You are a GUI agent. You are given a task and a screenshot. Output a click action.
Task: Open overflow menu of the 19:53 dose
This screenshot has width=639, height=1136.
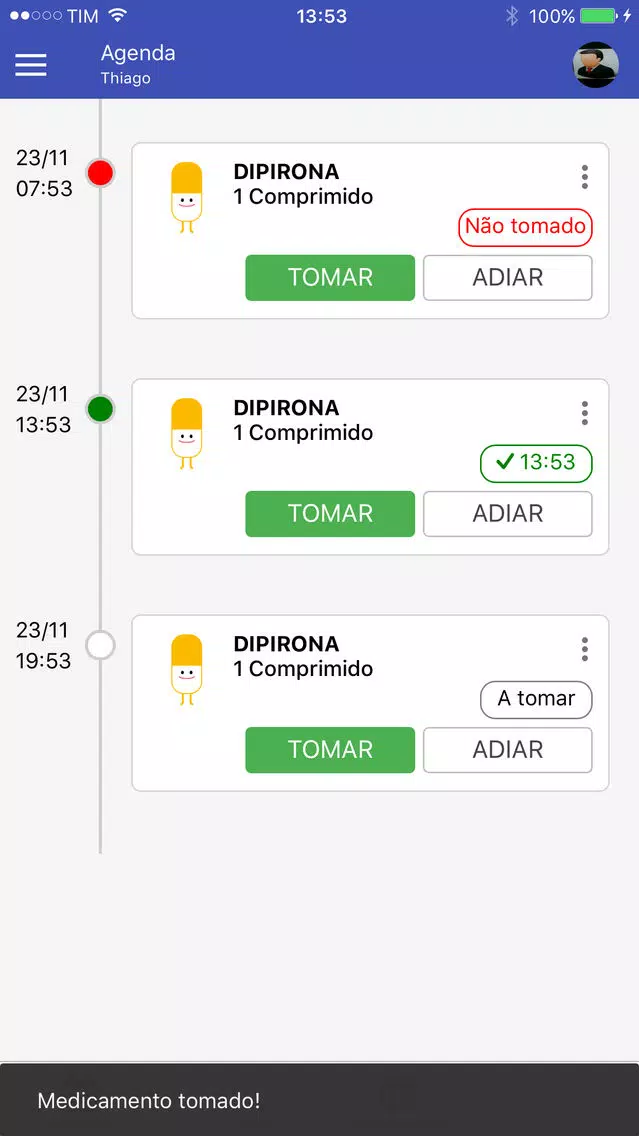pos(585,649)
